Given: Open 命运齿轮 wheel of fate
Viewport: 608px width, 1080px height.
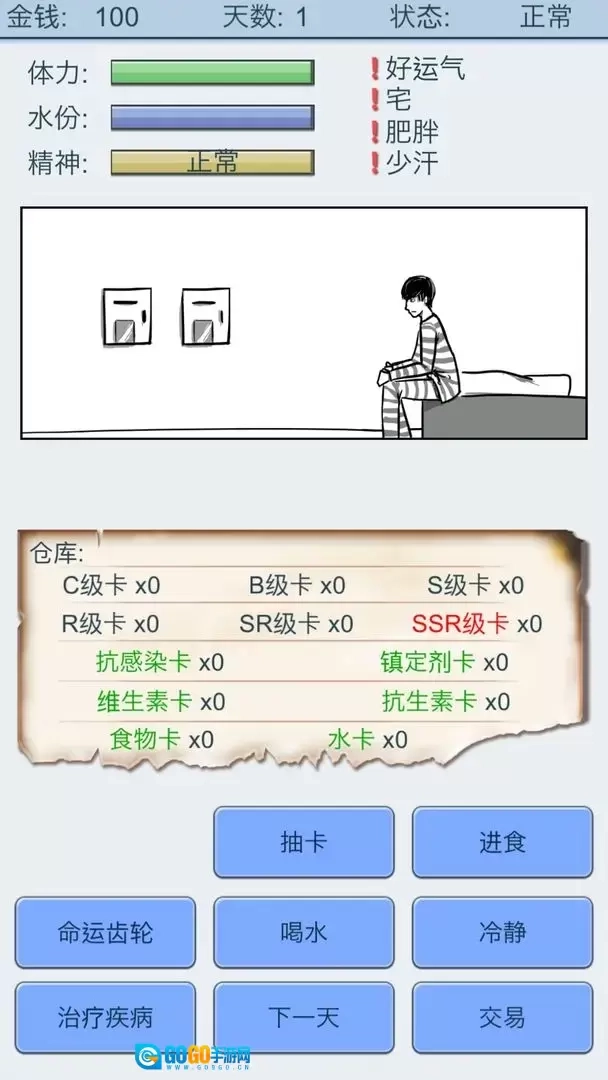Looking at the screenshot, I should pyautogui.click(x=105, y=932).
